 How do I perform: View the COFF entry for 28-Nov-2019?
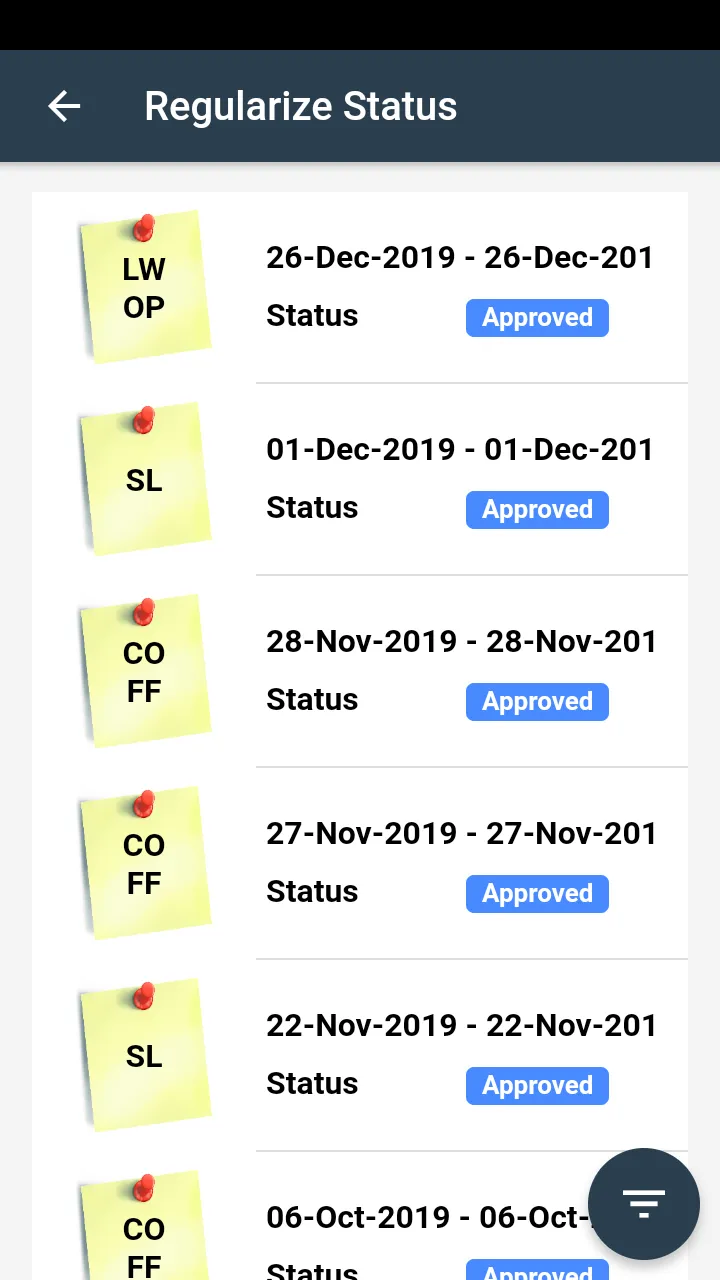tap(360, 671)
